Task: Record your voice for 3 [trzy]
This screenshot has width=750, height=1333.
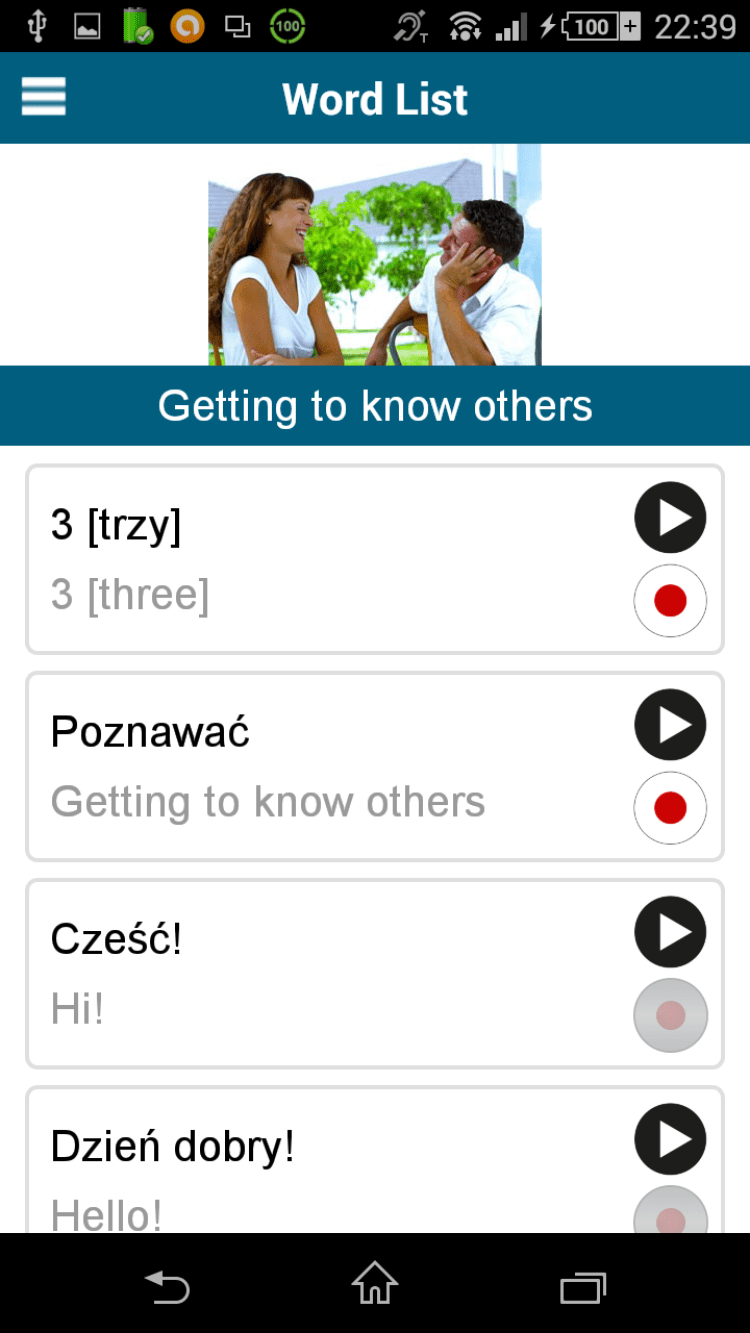Action: pos(670,600)
